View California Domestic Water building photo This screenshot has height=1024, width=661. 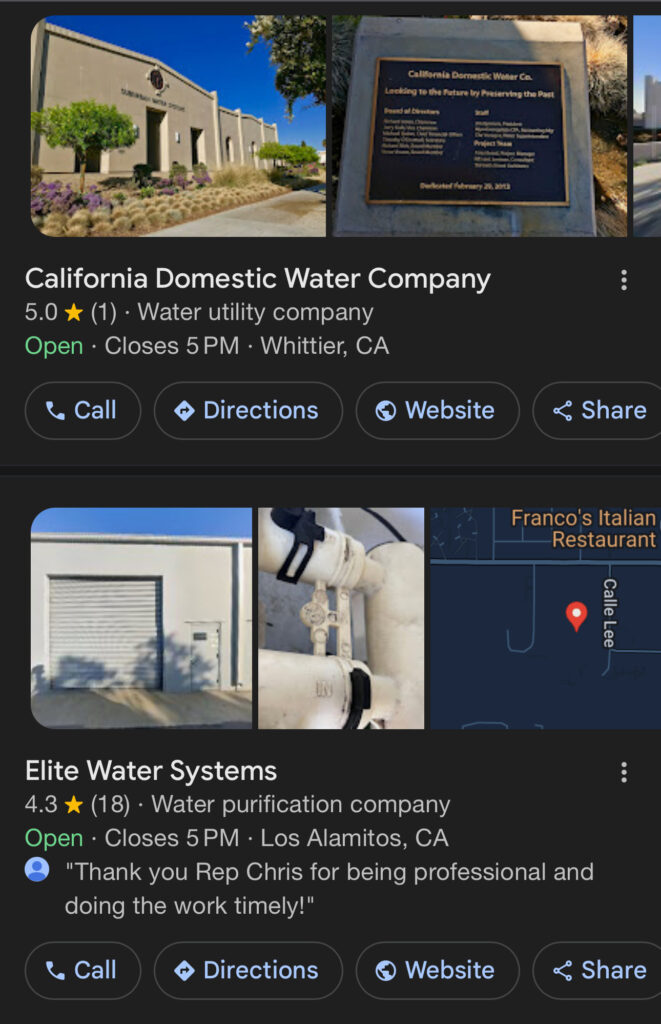point(178,126)
